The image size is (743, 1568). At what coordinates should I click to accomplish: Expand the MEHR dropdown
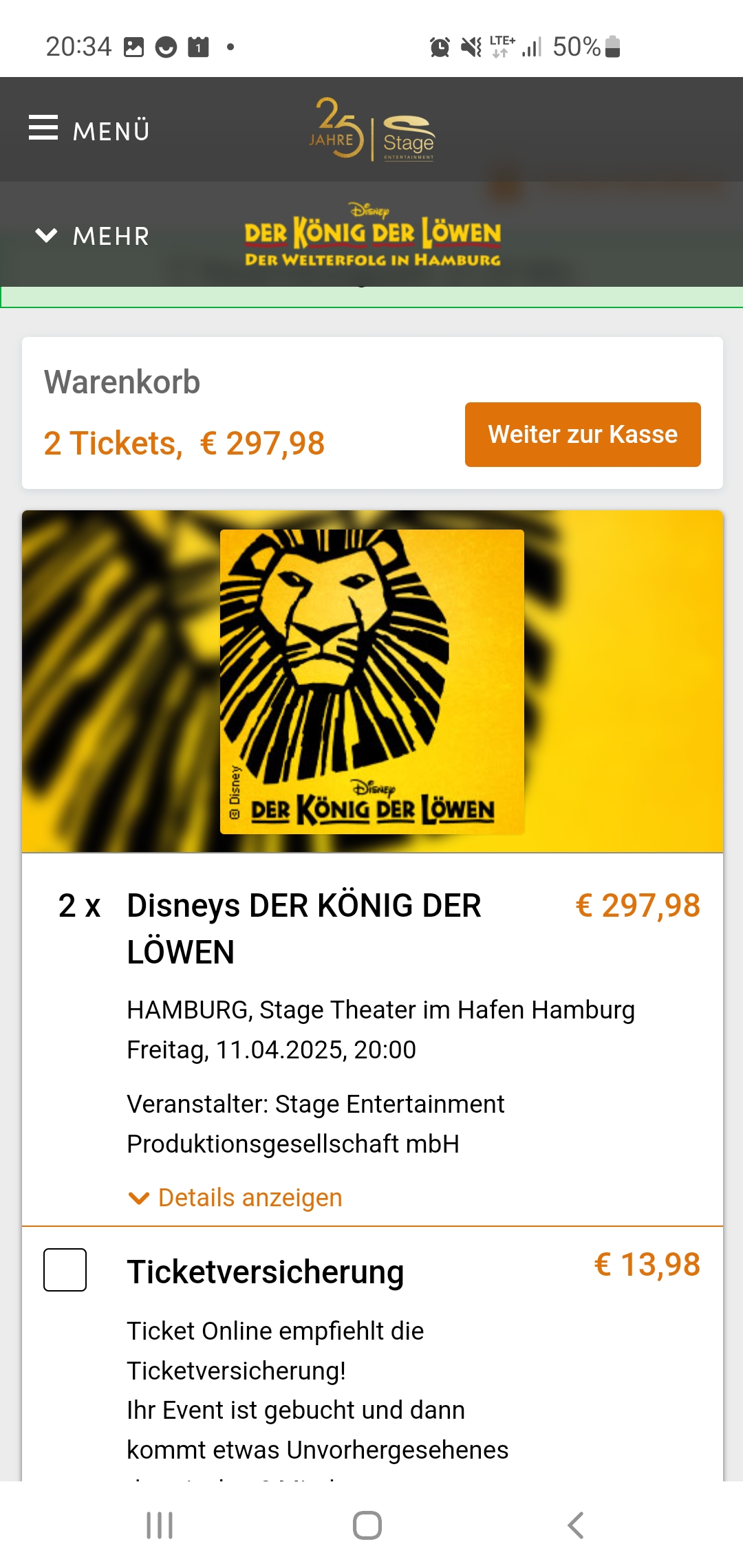(x=93, y=236)
